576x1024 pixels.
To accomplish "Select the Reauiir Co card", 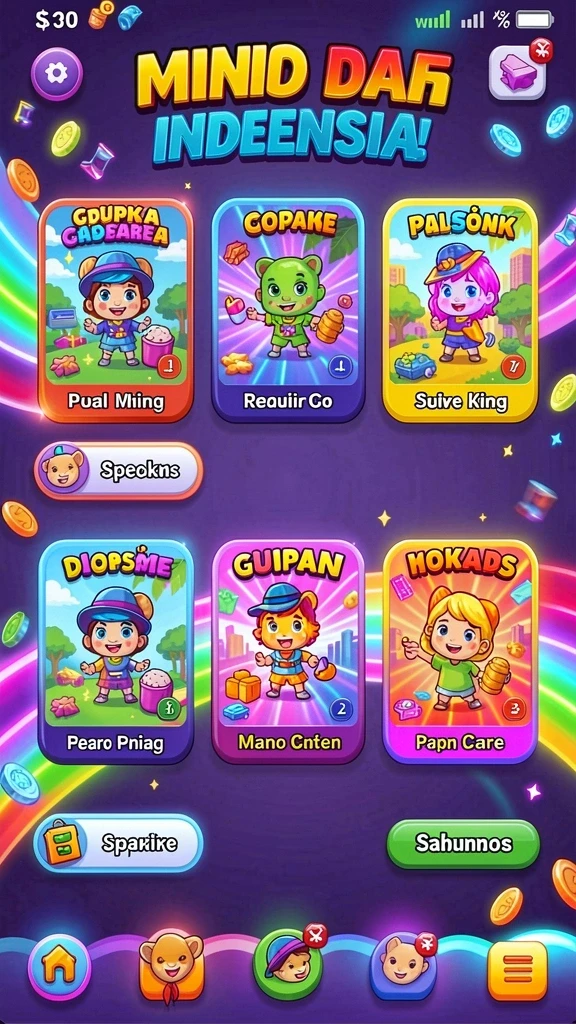I will tap(288, 311).
